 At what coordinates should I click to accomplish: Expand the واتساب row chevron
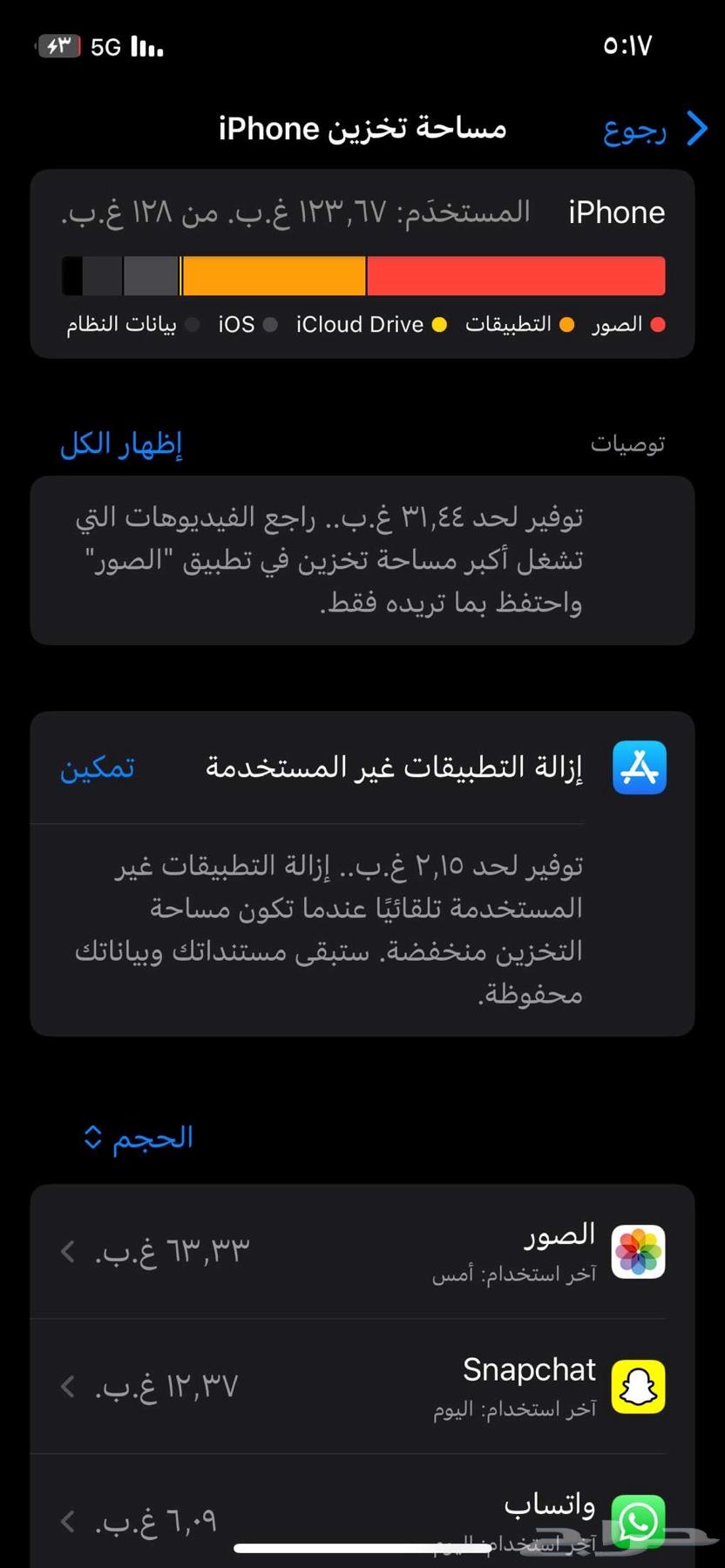click(66, 1522)
